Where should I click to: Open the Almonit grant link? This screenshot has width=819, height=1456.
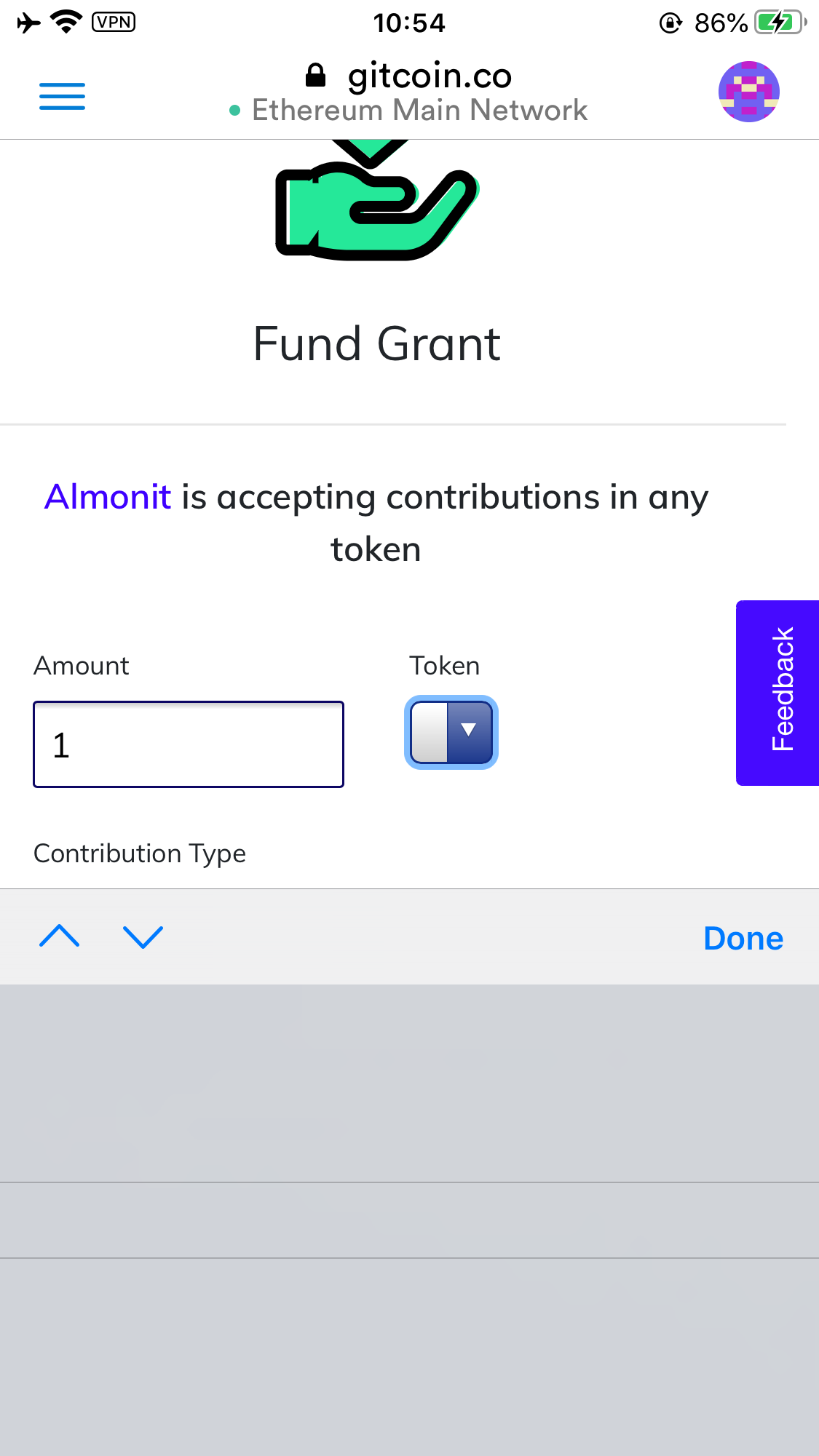click(x=108, y=497)
